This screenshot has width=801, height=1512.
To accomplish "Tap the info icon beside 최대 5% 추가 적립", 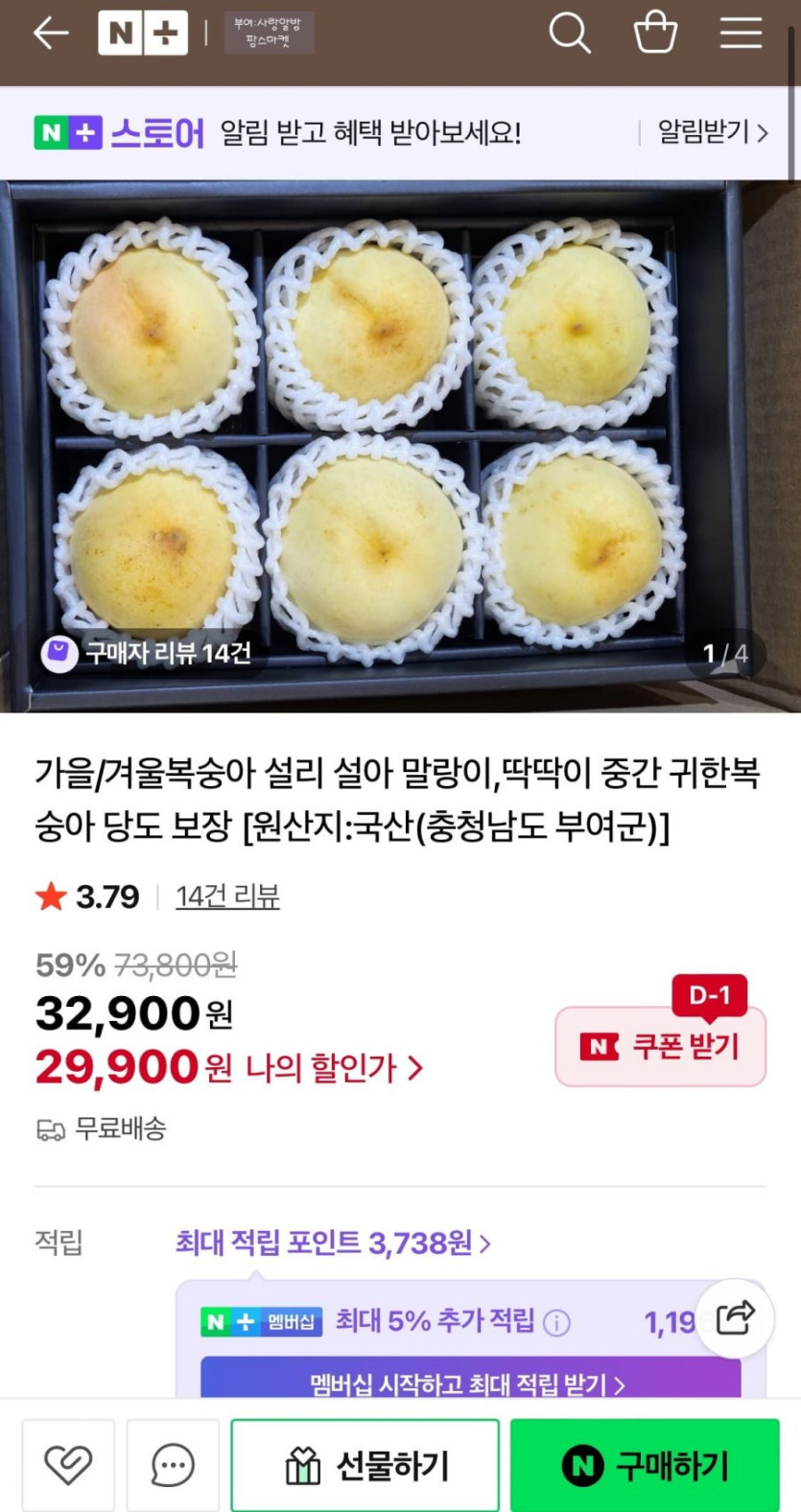I will click(558, 1320).
